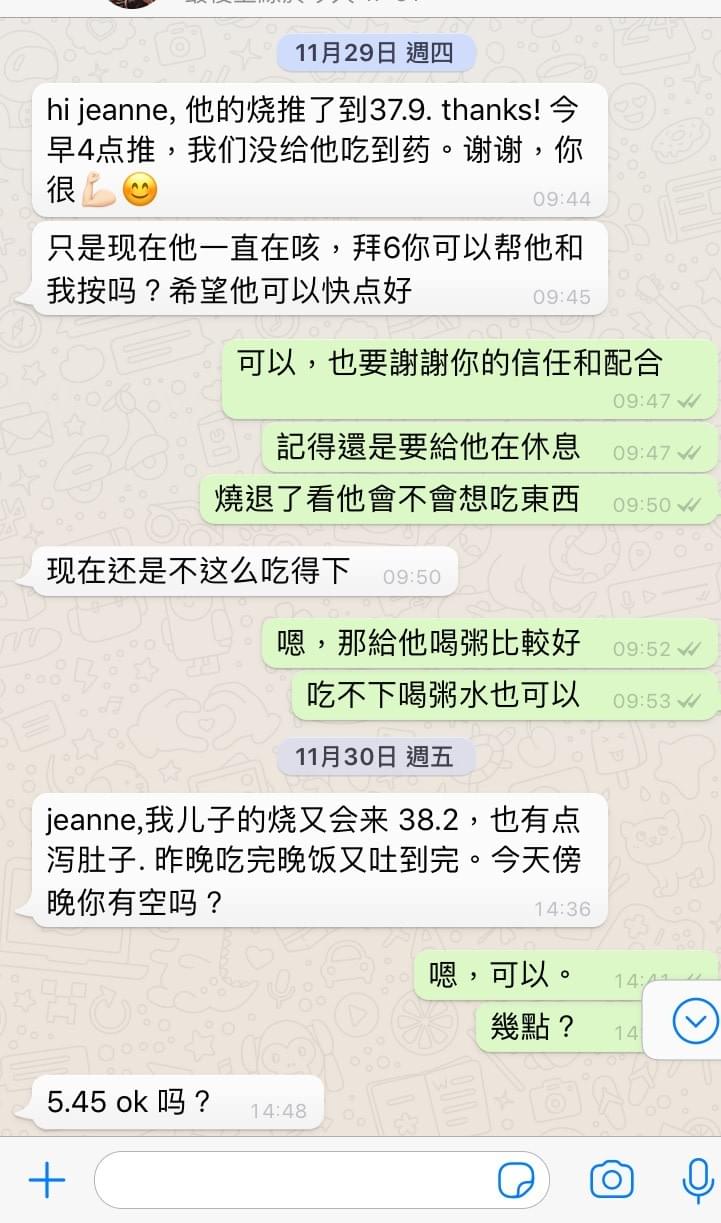This screenshot has width=721, height=1223.
Task: Tap the voice message microphone
Action: tap(697, 1180)
